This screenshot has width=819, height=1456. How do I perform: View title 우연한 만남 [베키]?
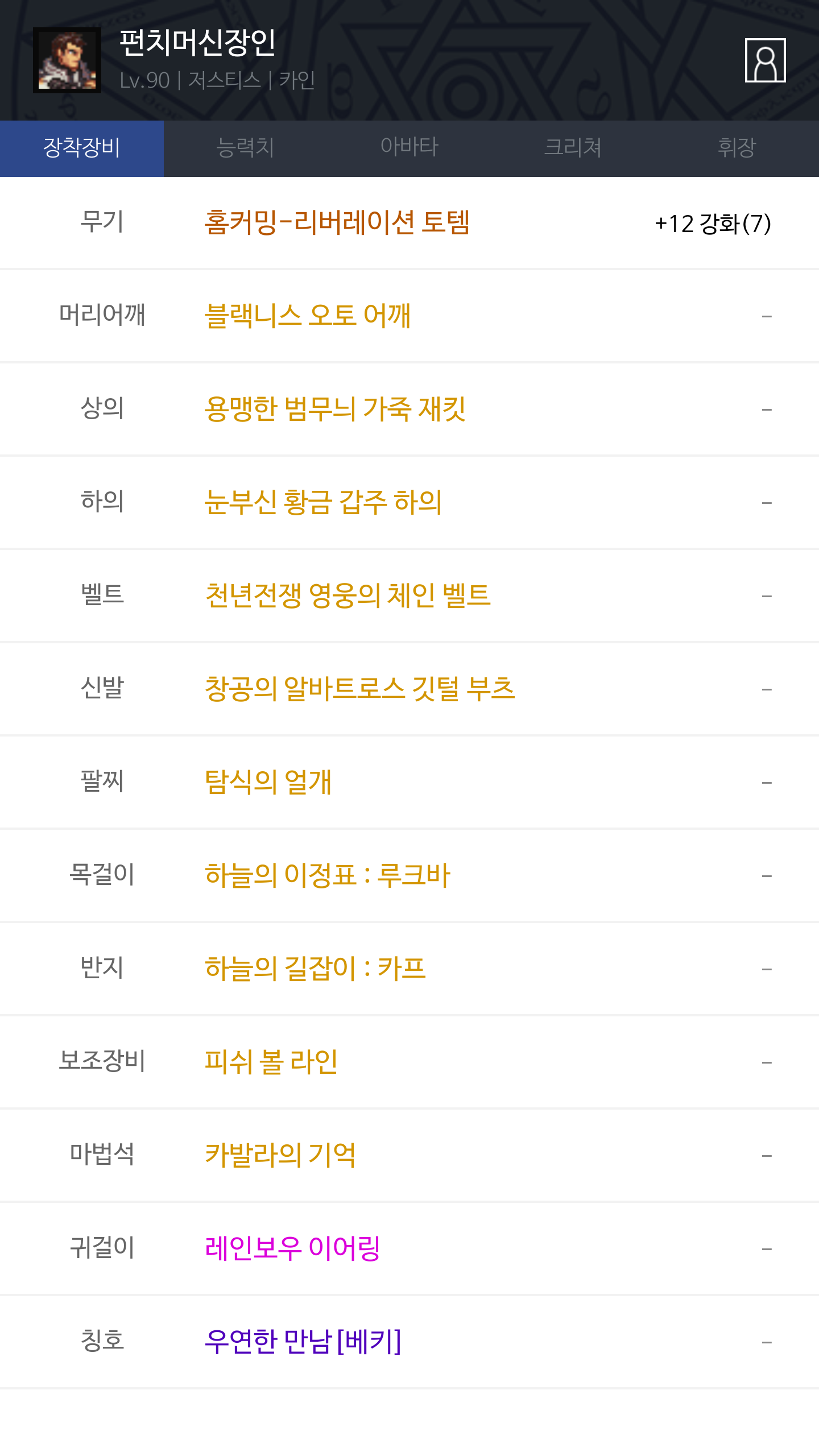(x=409, y=1342)
